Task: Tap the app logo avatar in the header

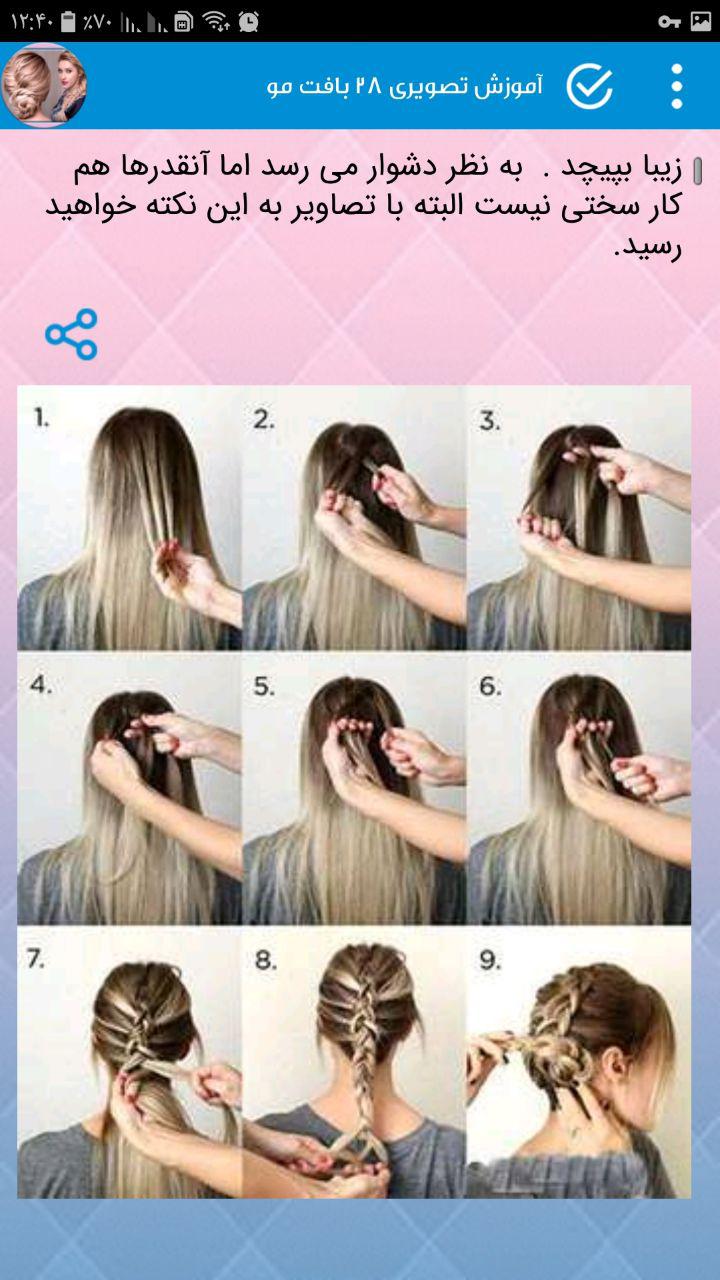Action: 44,86
